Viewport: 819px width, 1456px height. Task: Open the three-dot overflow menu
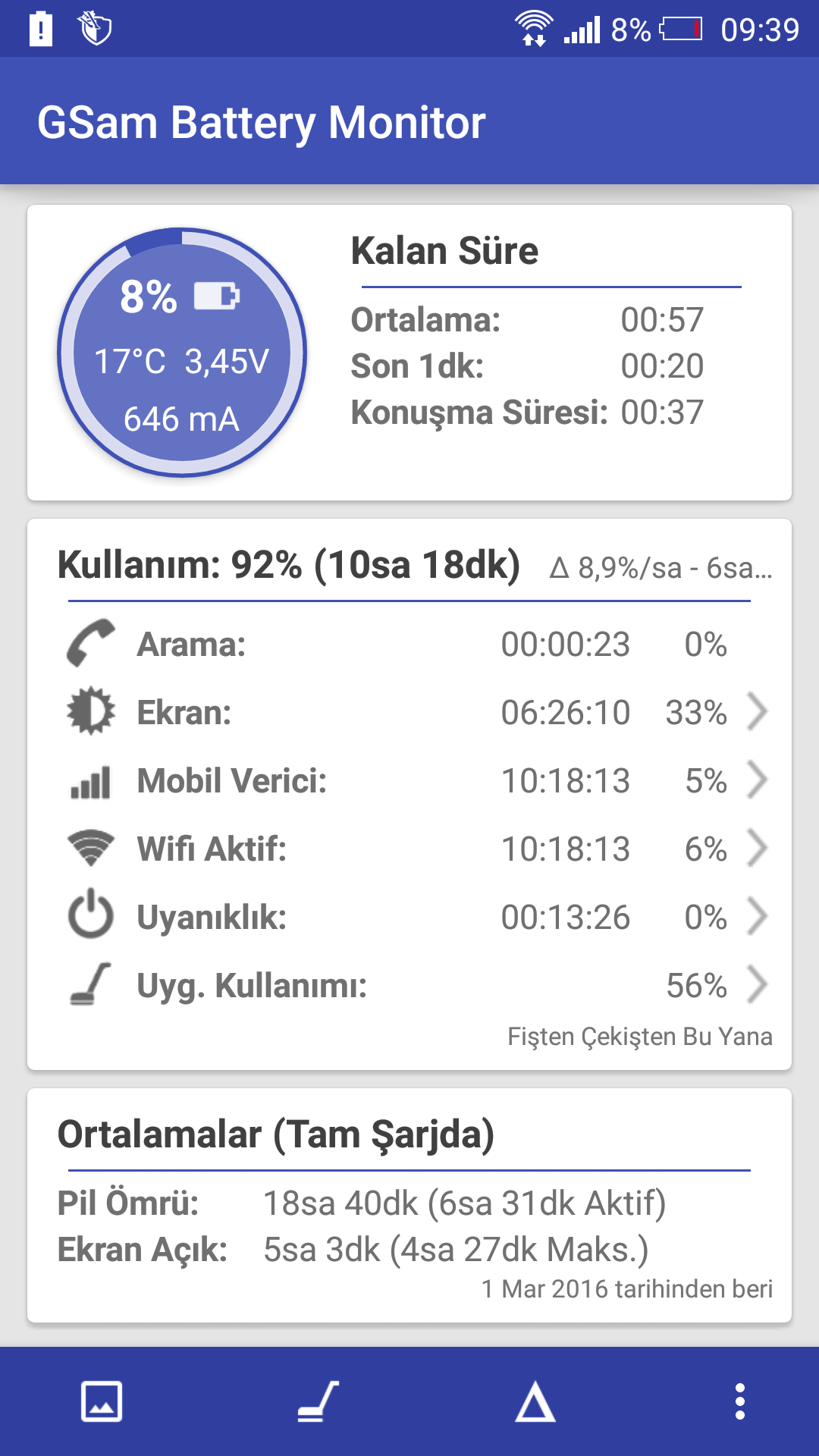click(740, 1401)
